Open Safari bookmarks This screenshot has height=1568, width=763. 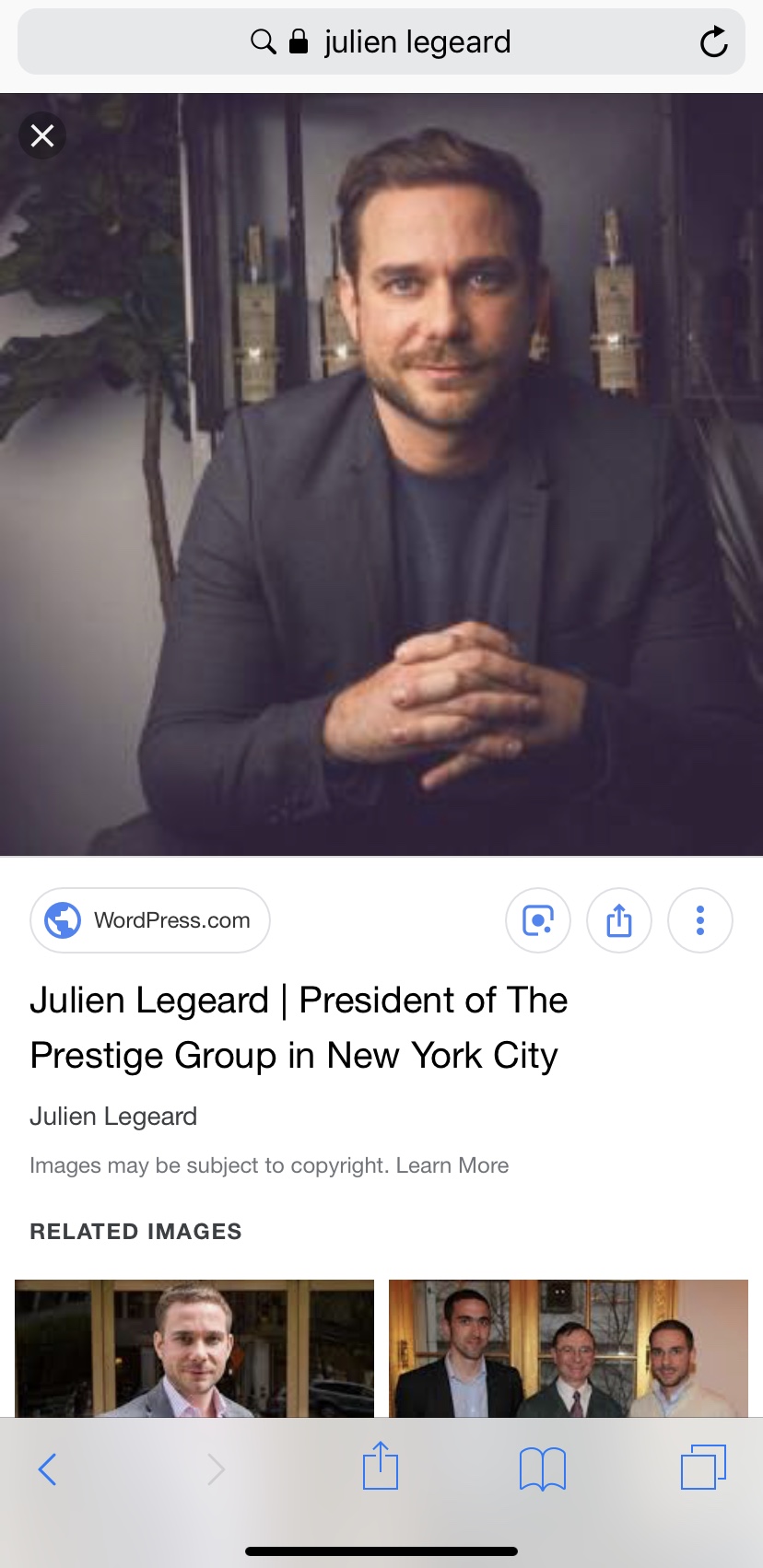[543, 1469]
